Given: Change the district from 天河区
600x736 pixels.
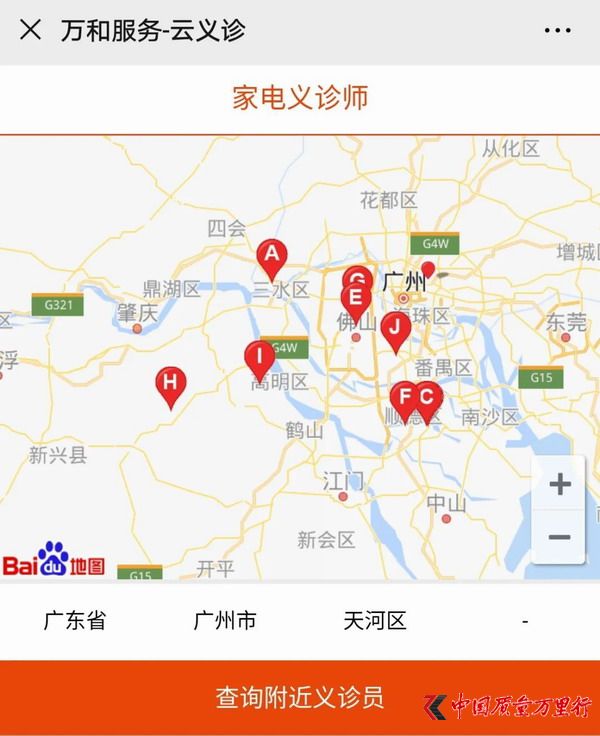Looking at the screenshot, I should [x=375, y=621].
